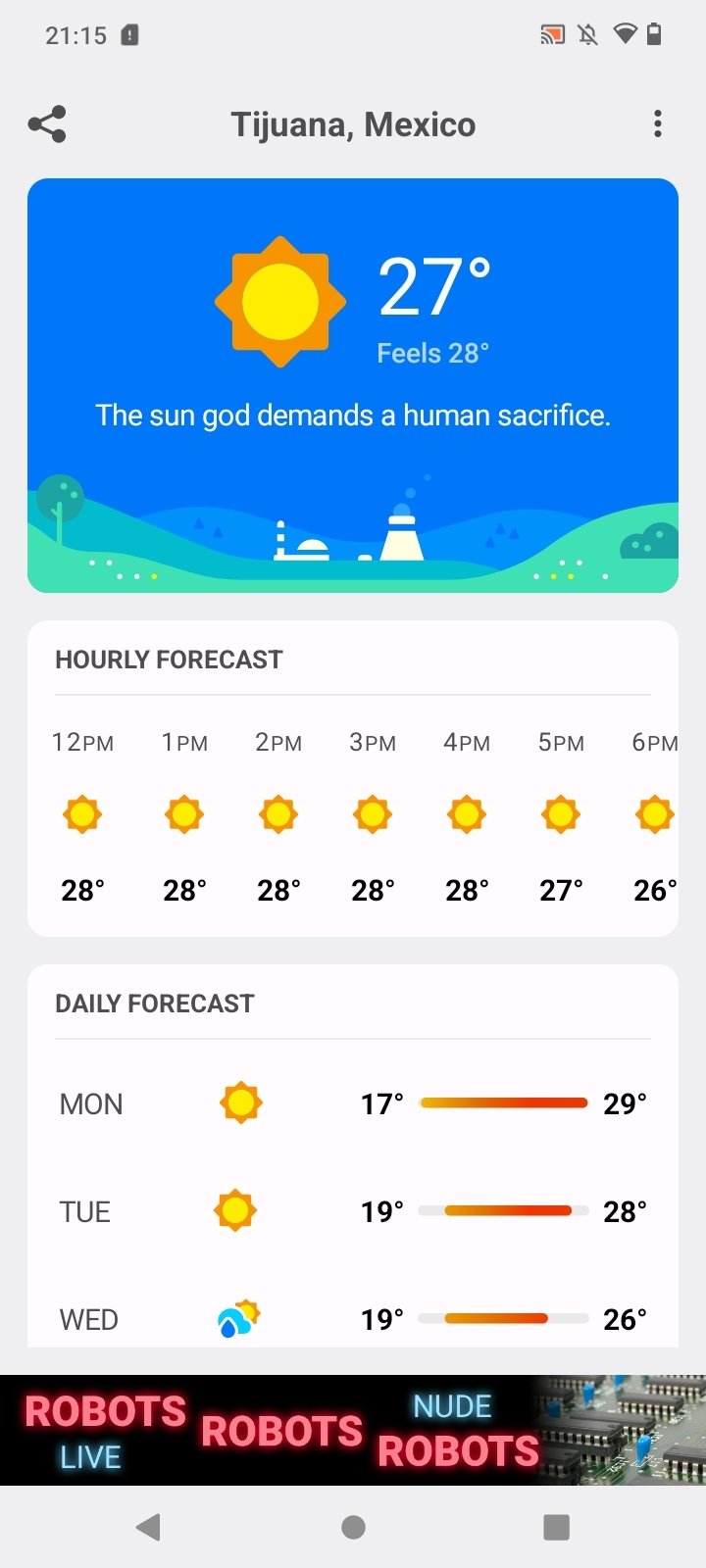Tap the Robots Live ad banner
The width and height of the screenshot is (706, 1568).
pos(353,1431)
